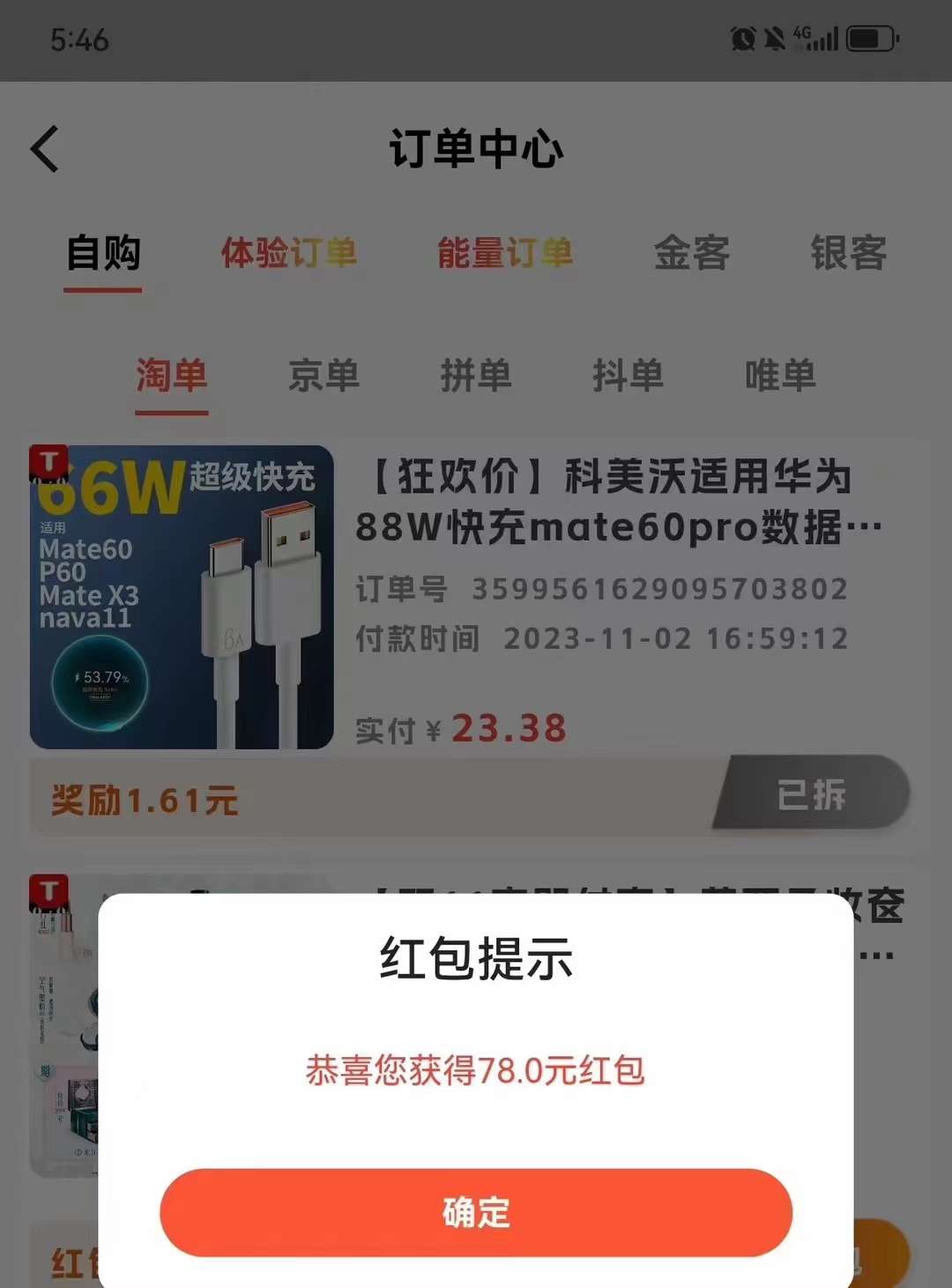
Task: View the 自购 orders tab
Action: 104,253
